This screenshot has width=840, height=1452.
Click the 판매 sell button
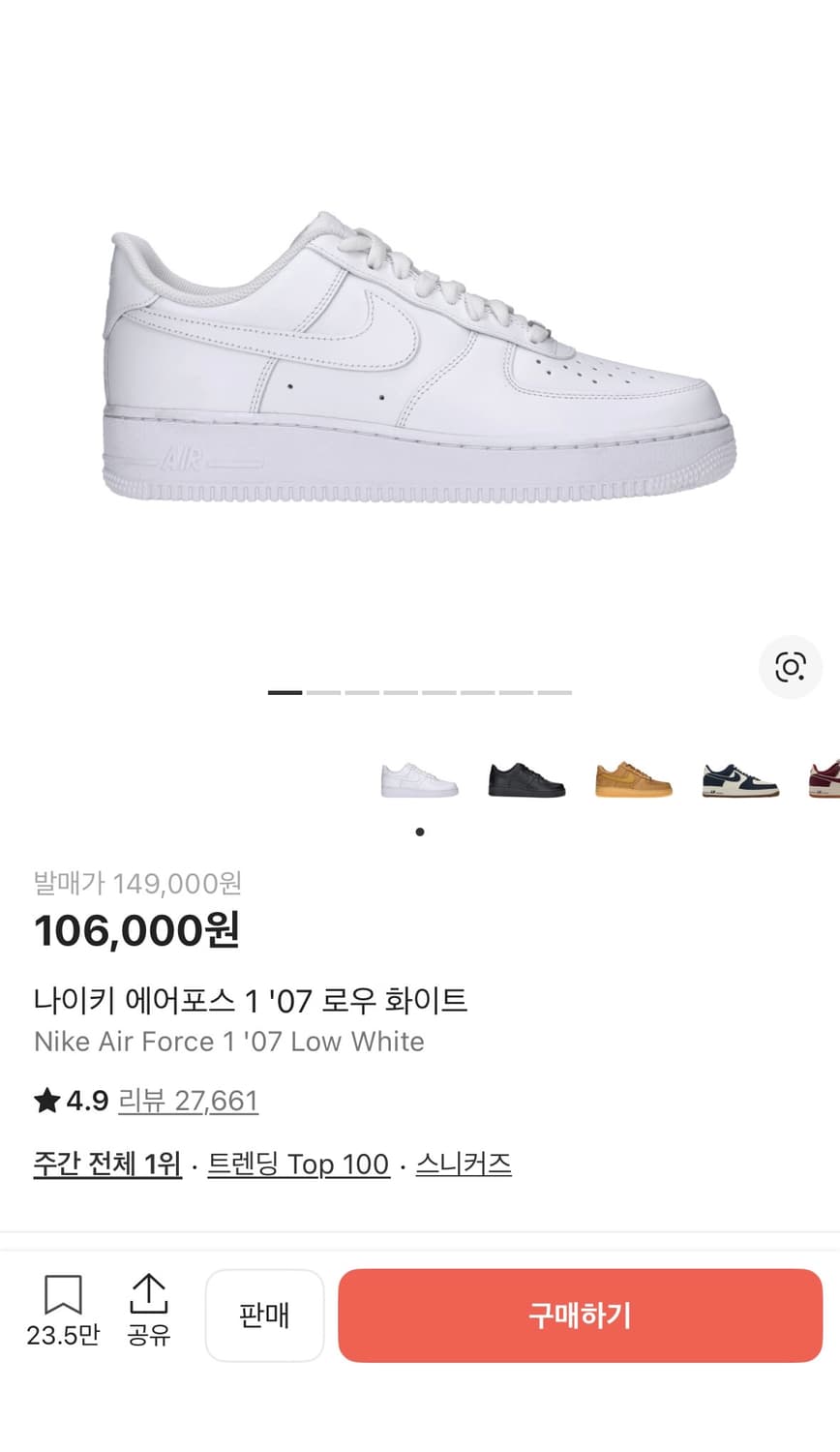(x=264, y=1315)
